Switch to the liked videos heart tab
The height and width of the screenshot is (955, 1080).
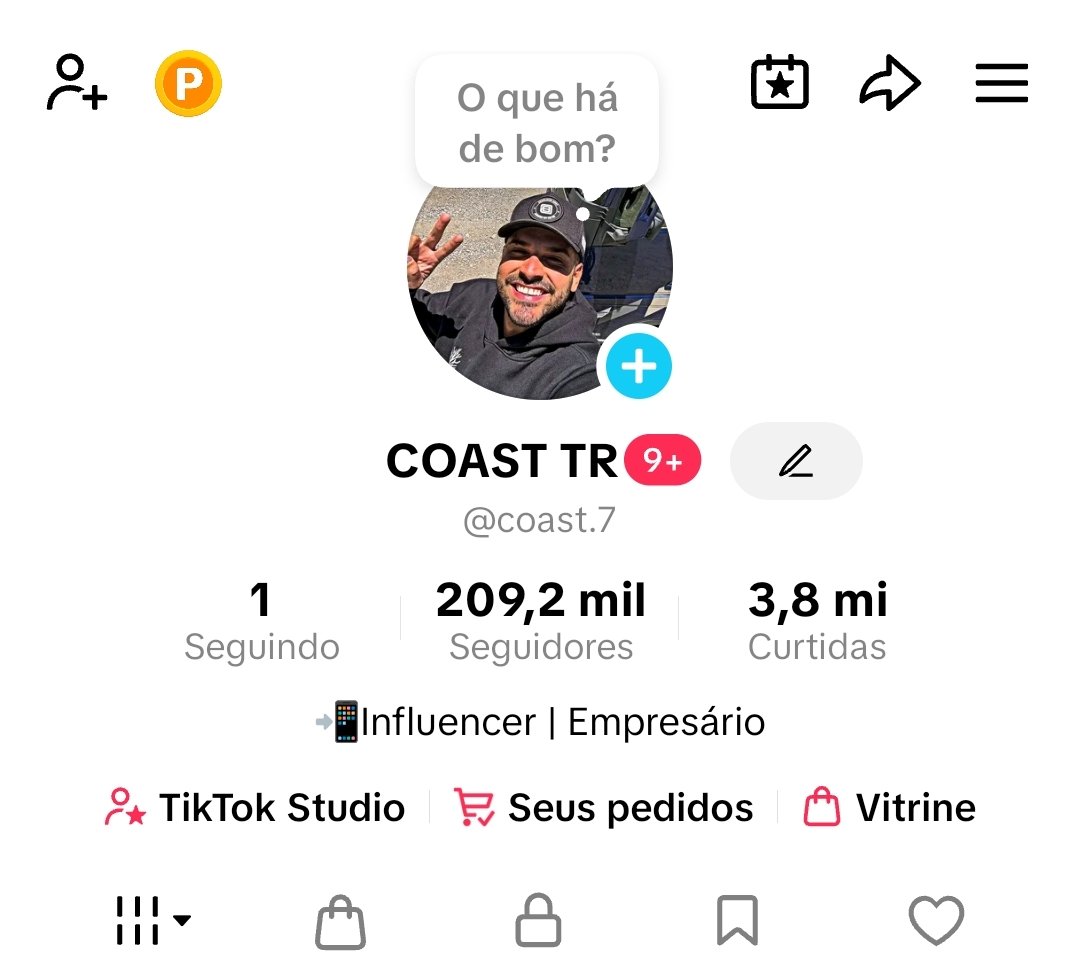pyautogui.click(x=936, y=921)
